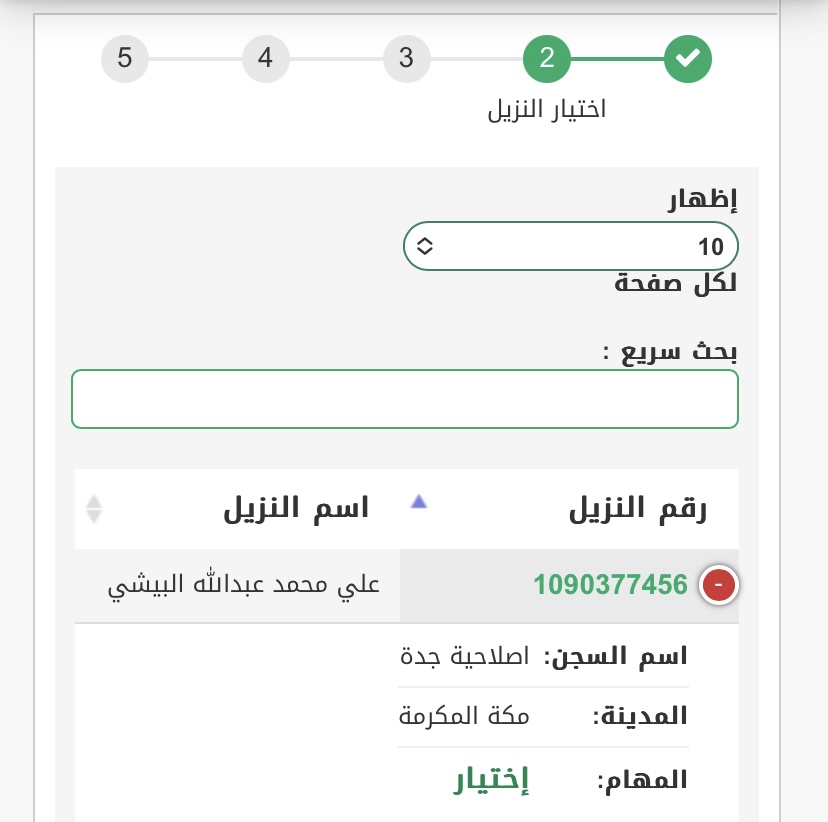Jump to step 3 in wizard
Viewport: 828px width, 822px height.
(406, 58)
